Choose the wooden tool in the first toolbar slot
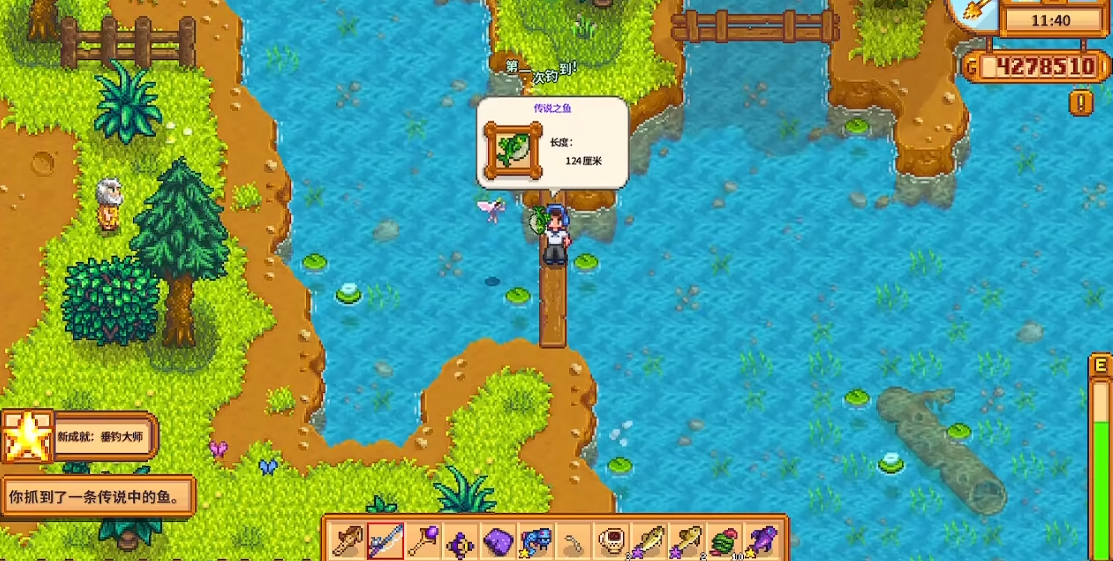 coord(347,541)
